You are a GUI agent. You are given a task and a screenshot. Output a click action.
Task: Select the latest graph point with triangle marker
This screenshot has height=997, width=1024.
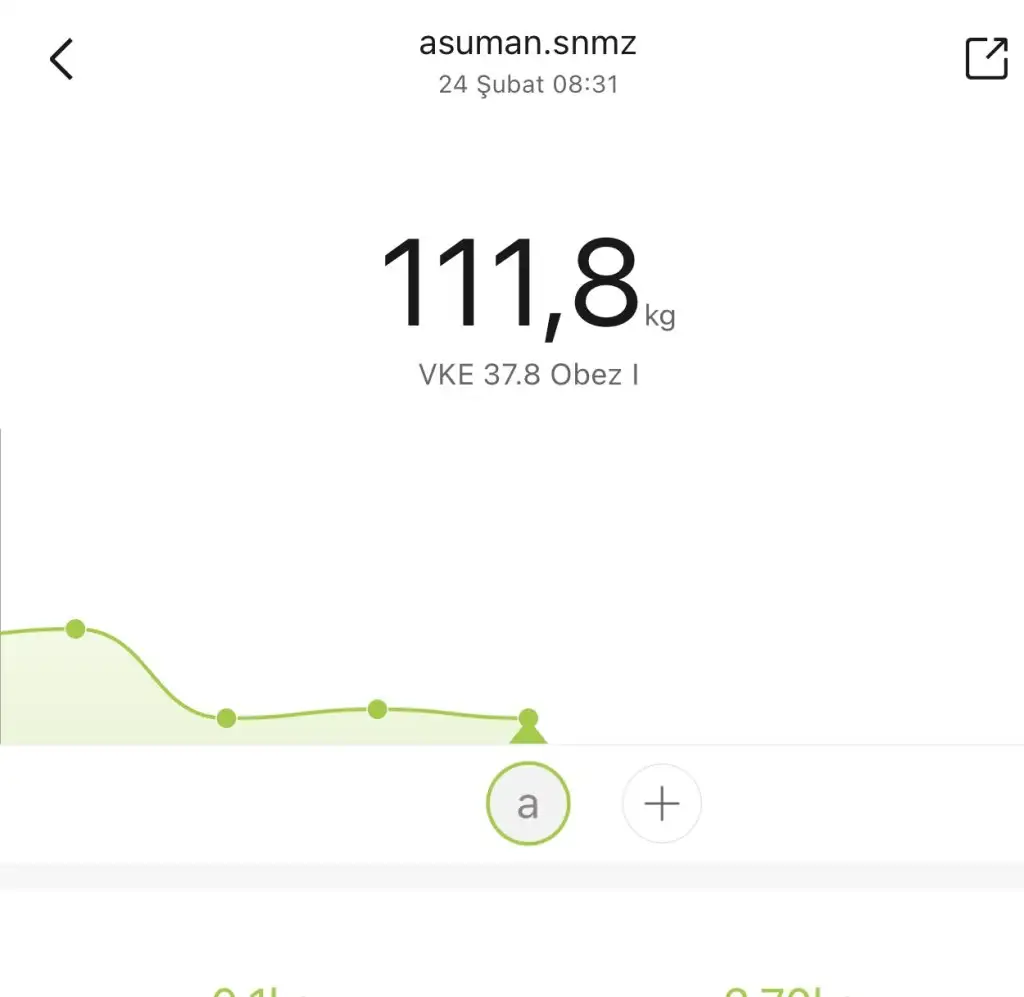[528, 720]
